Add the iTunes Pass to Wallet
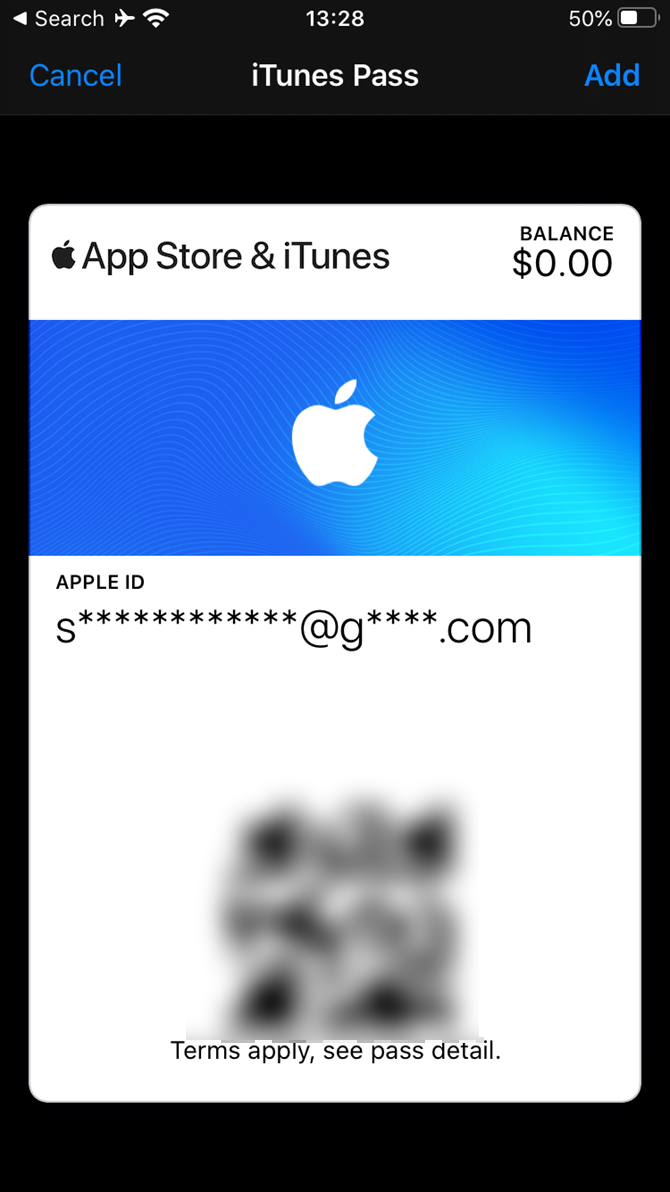Viewport: 670px width, 1192px height. [x=611, y=75]
